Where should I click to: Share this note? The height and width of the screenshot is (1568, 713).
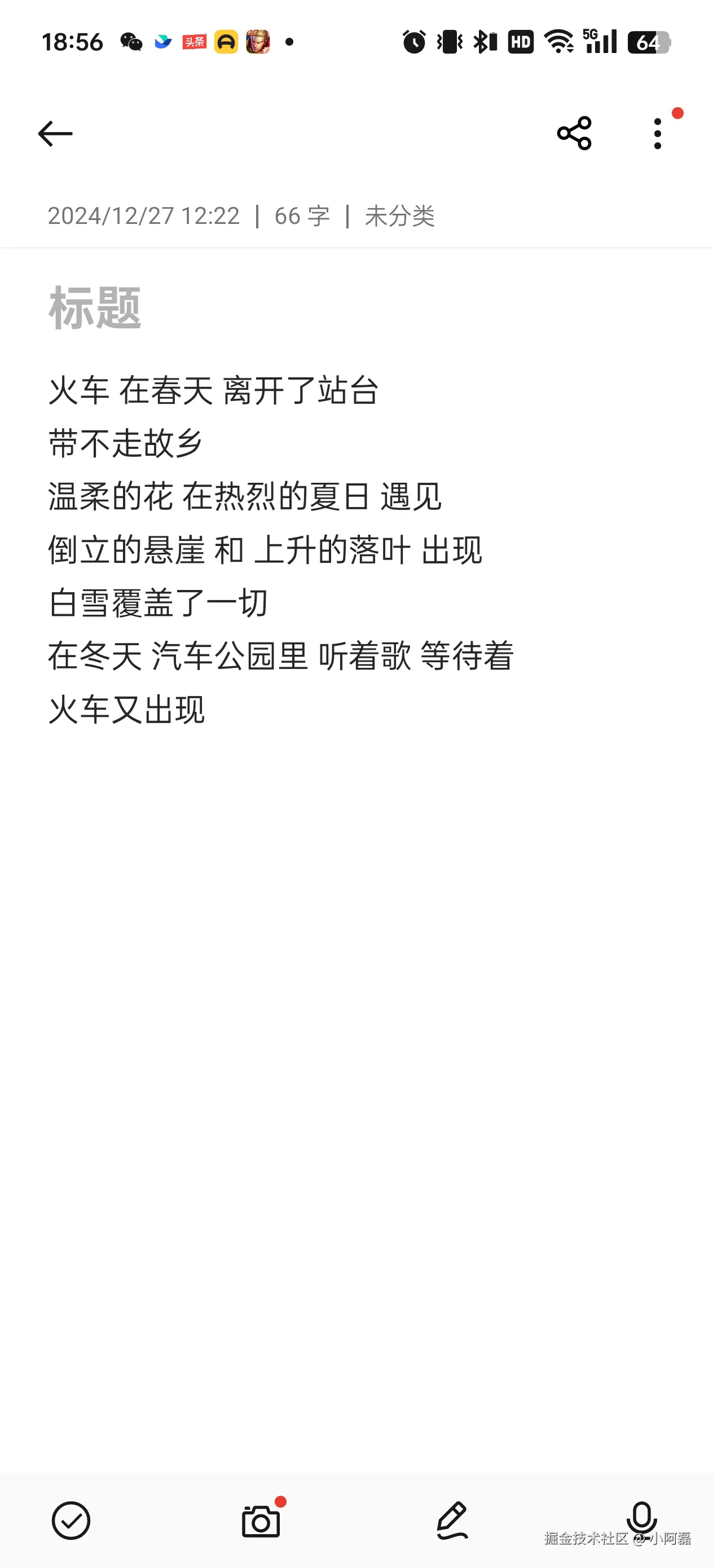[574, 133]
